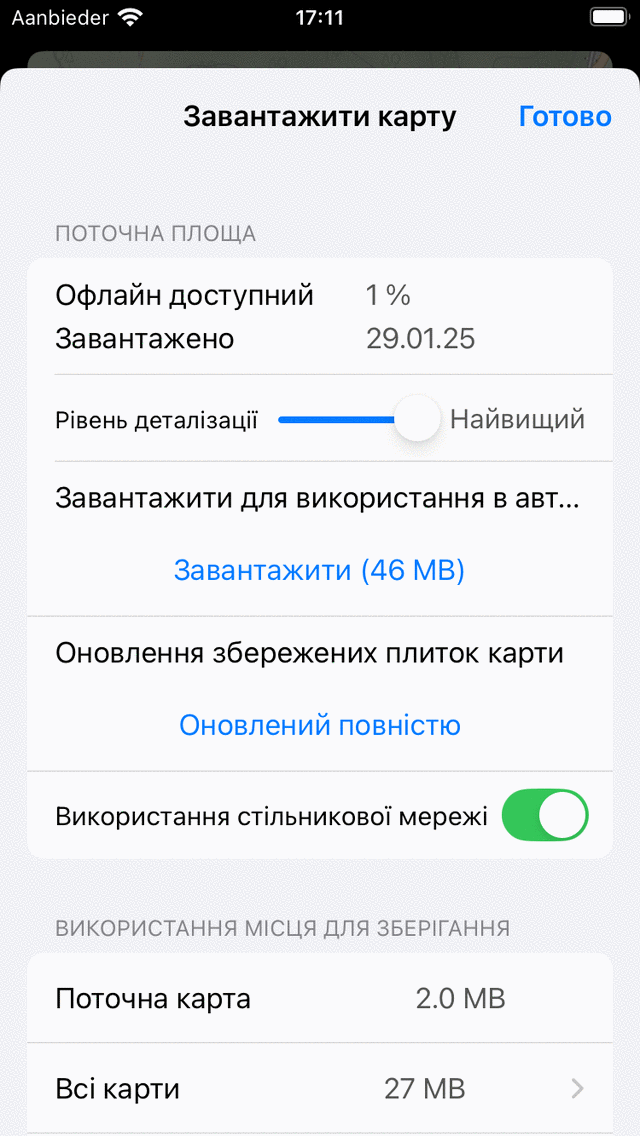
Task: Open the Всі карти storage row
Action: [x=319, y=1088]
